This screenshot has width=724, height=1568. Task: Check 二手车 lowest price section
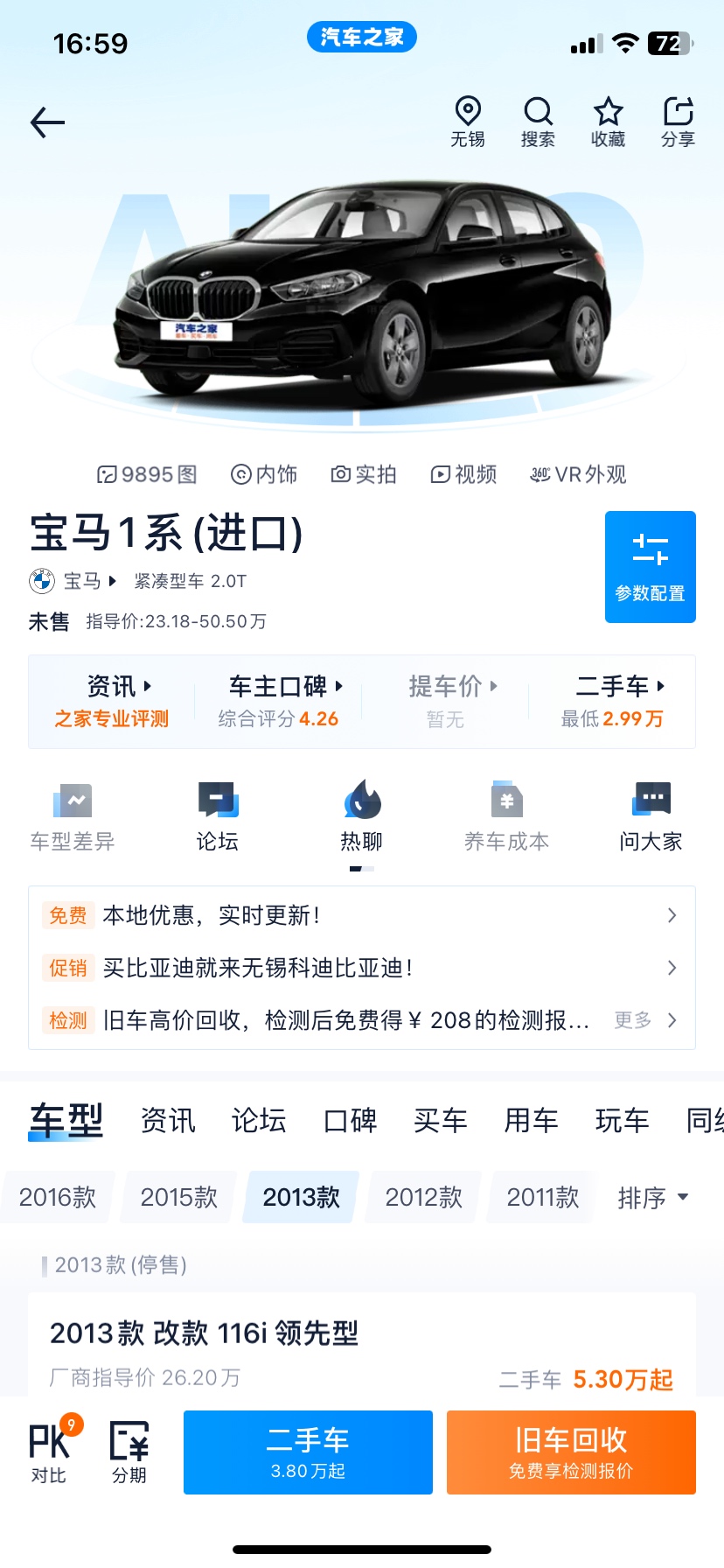[612, 701]
